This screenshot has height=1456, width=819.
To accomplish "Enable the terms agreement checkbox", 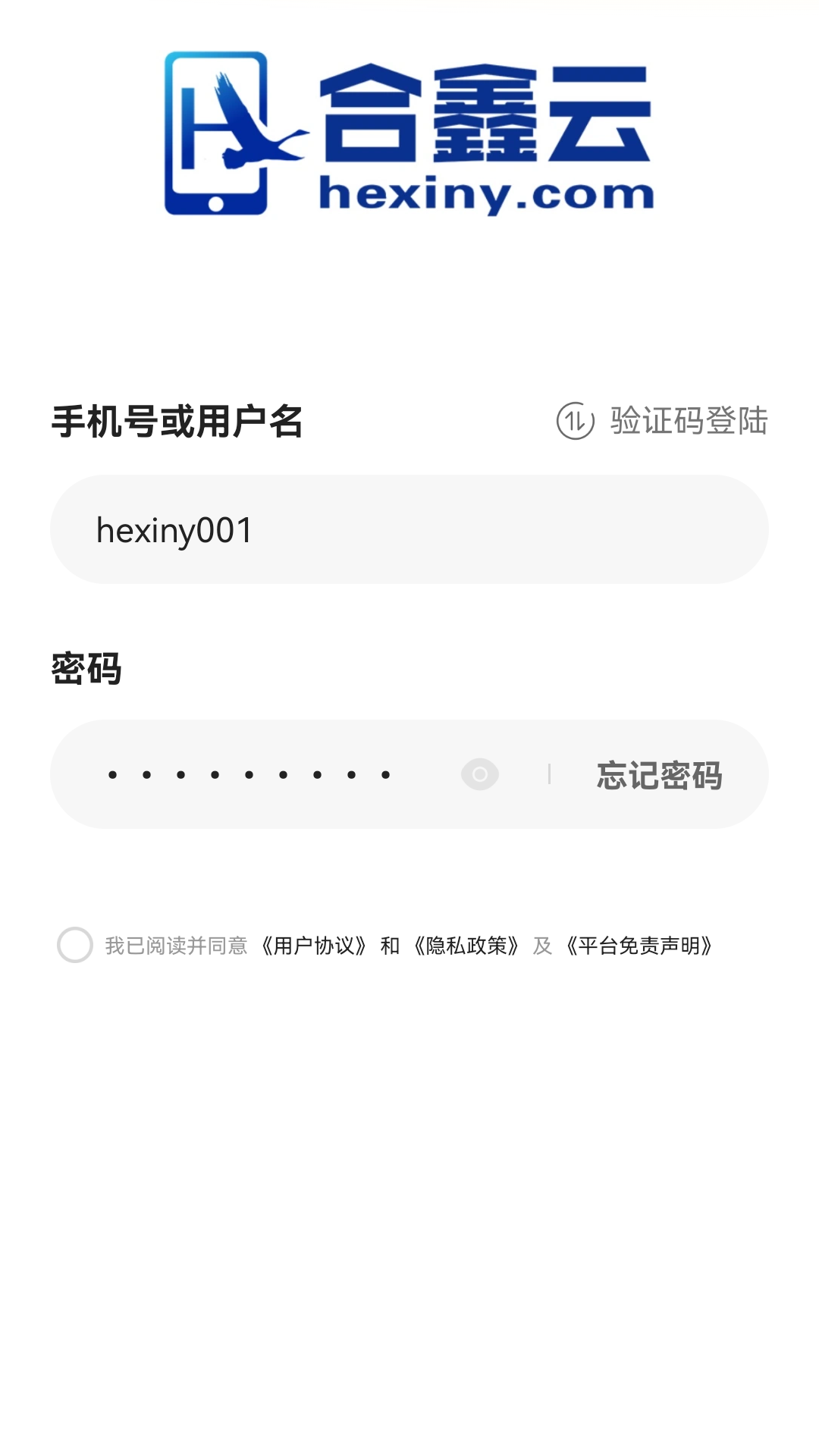I will tap(75, 946).
